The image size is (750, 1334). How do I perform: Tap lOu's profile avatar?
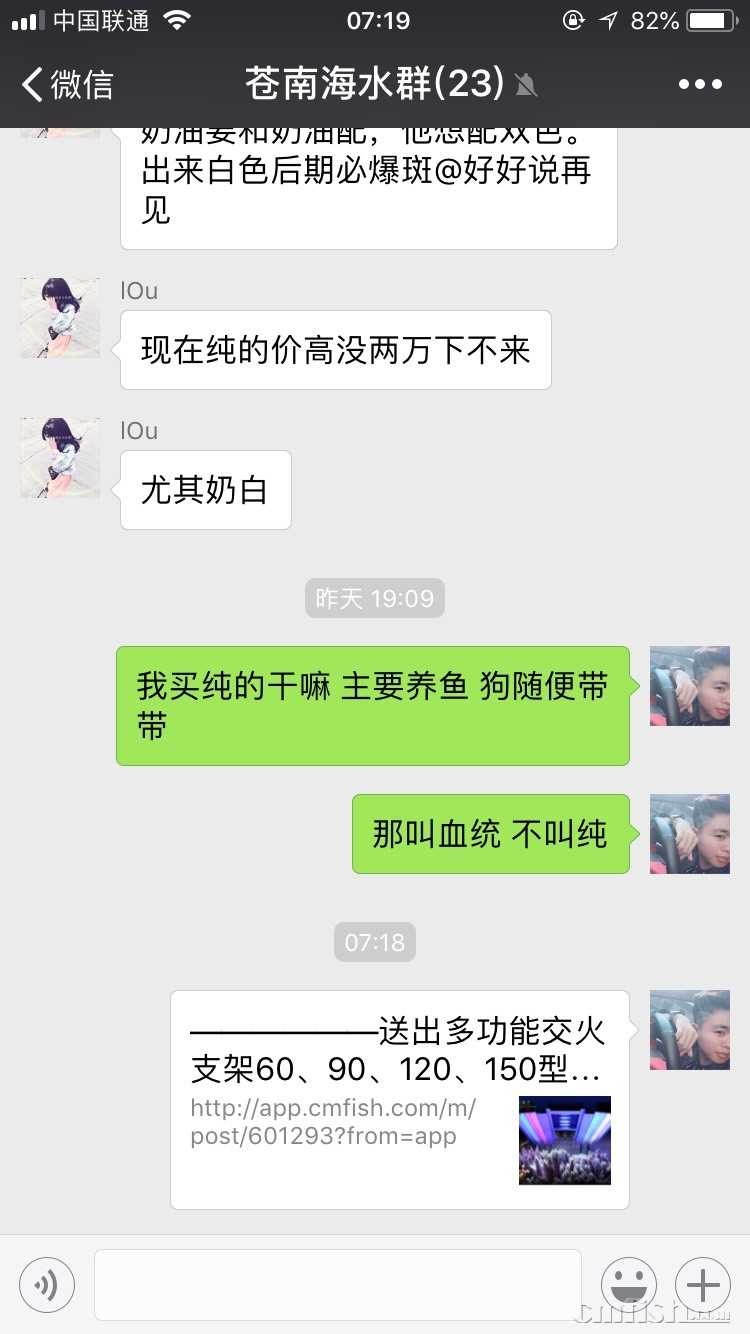click(x=59, y=457)
